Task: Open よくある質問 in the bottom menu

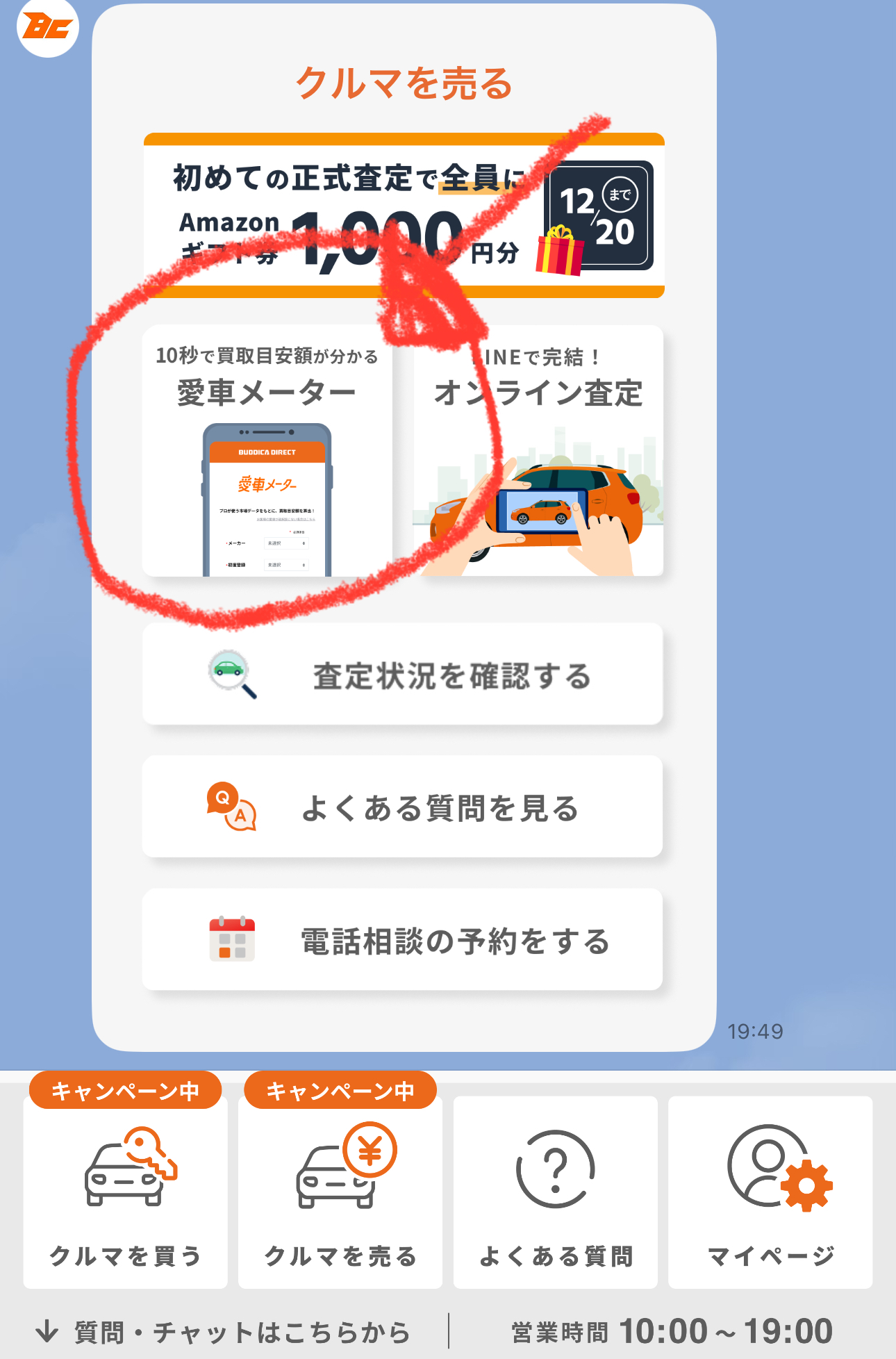Action: 556,1192
